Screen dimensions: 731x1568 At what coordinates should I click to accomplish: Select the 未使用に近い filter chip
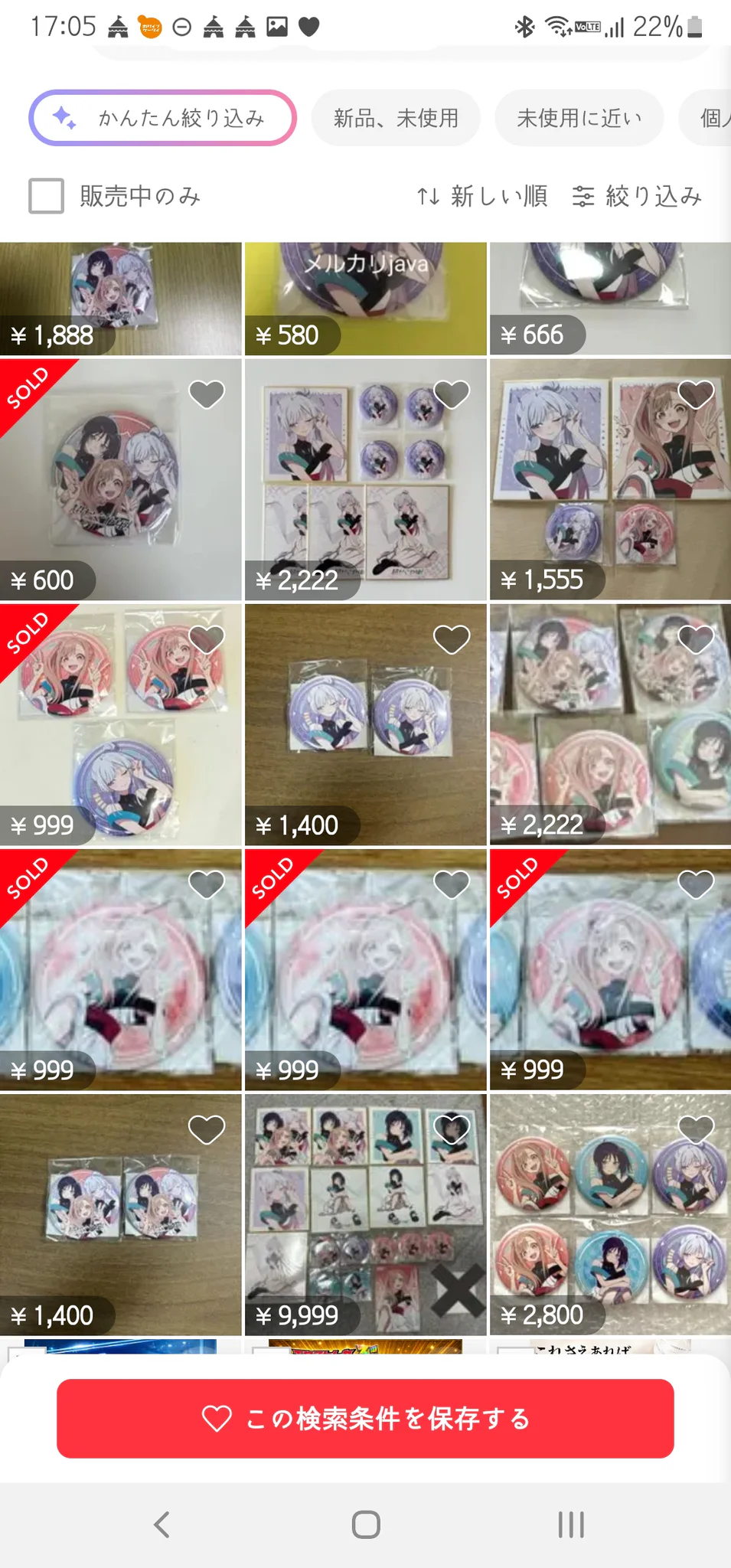coord(579,118)
